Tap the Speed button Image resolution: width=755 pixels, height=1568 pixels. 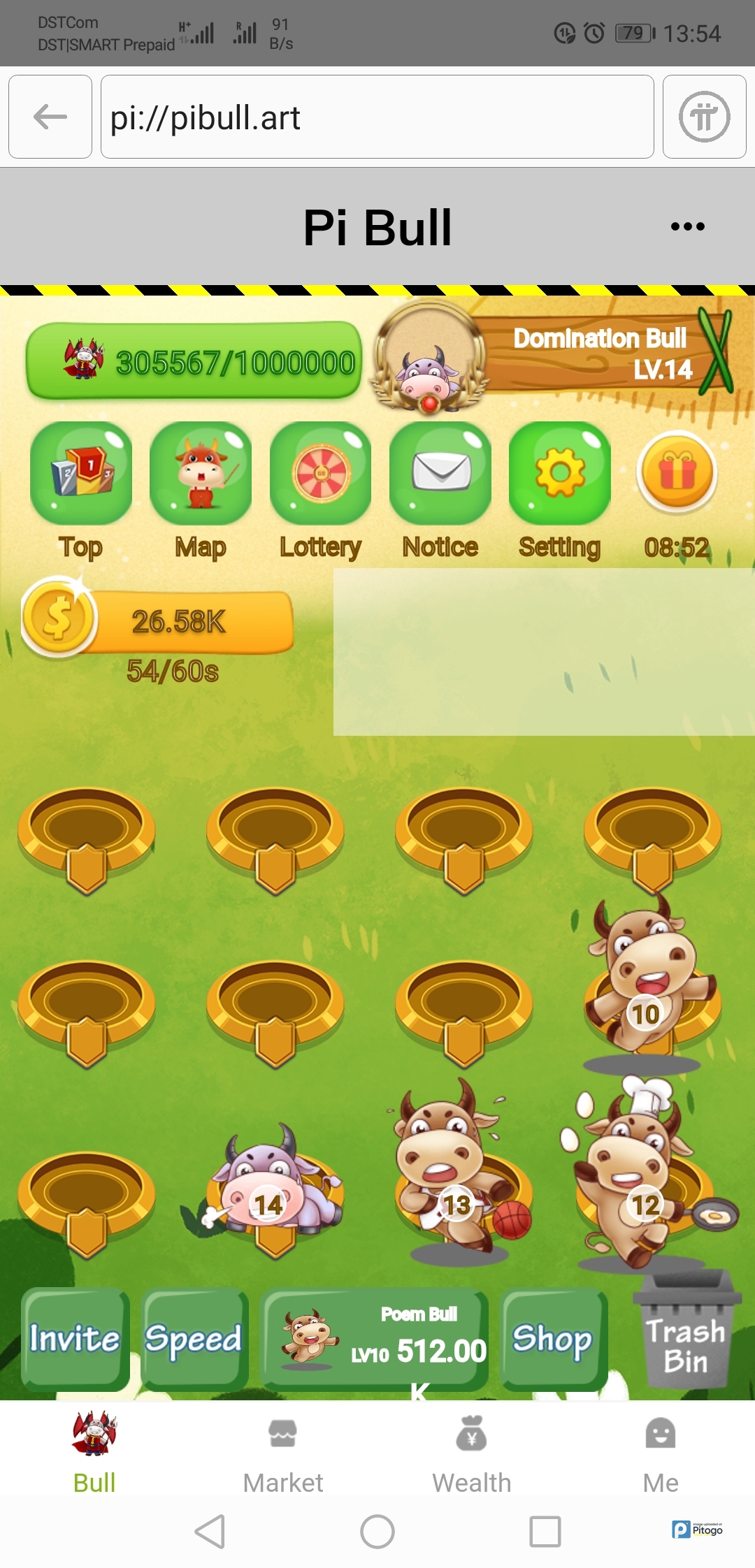(x=194, y=1338)
